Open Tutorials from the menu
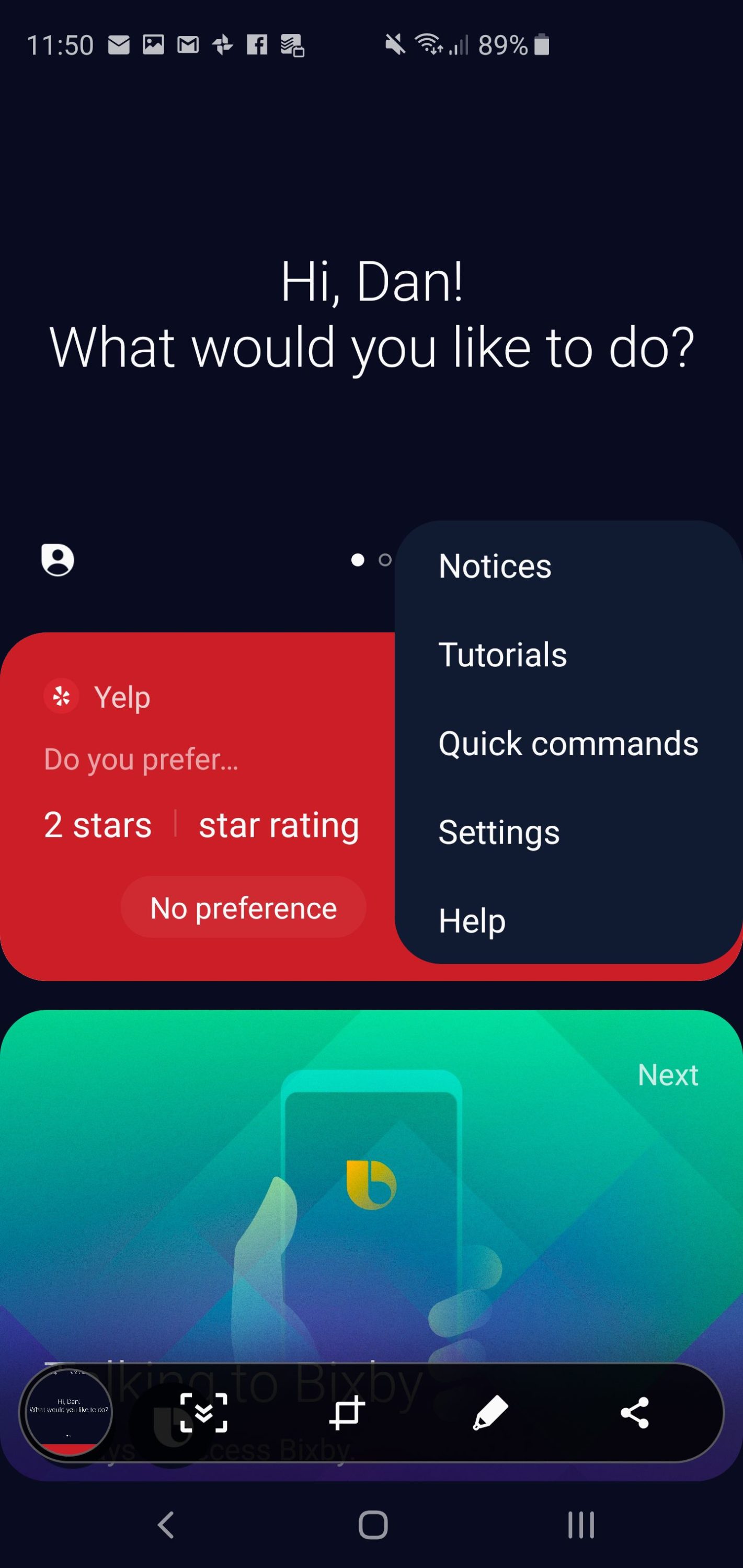 [502, 655]
